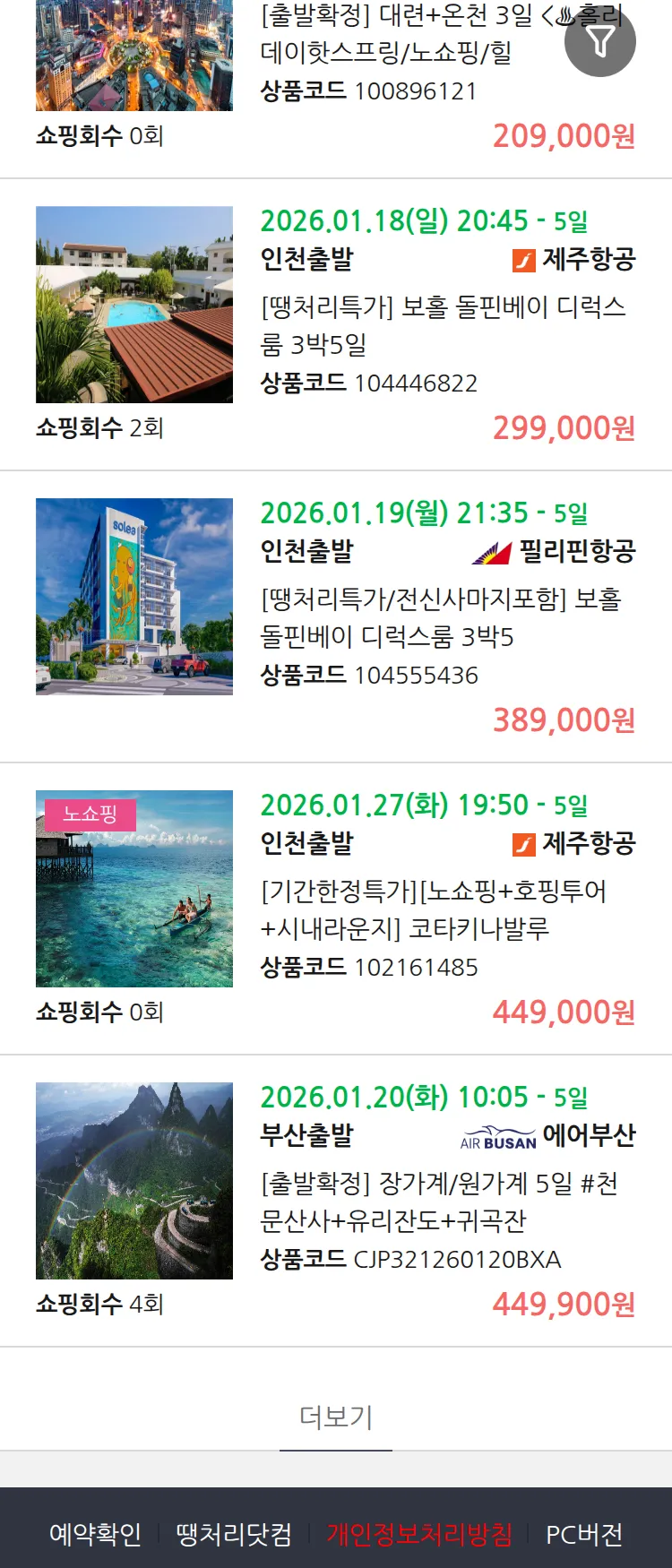
Task: Open the floating filter button
Action: (600, 41)
